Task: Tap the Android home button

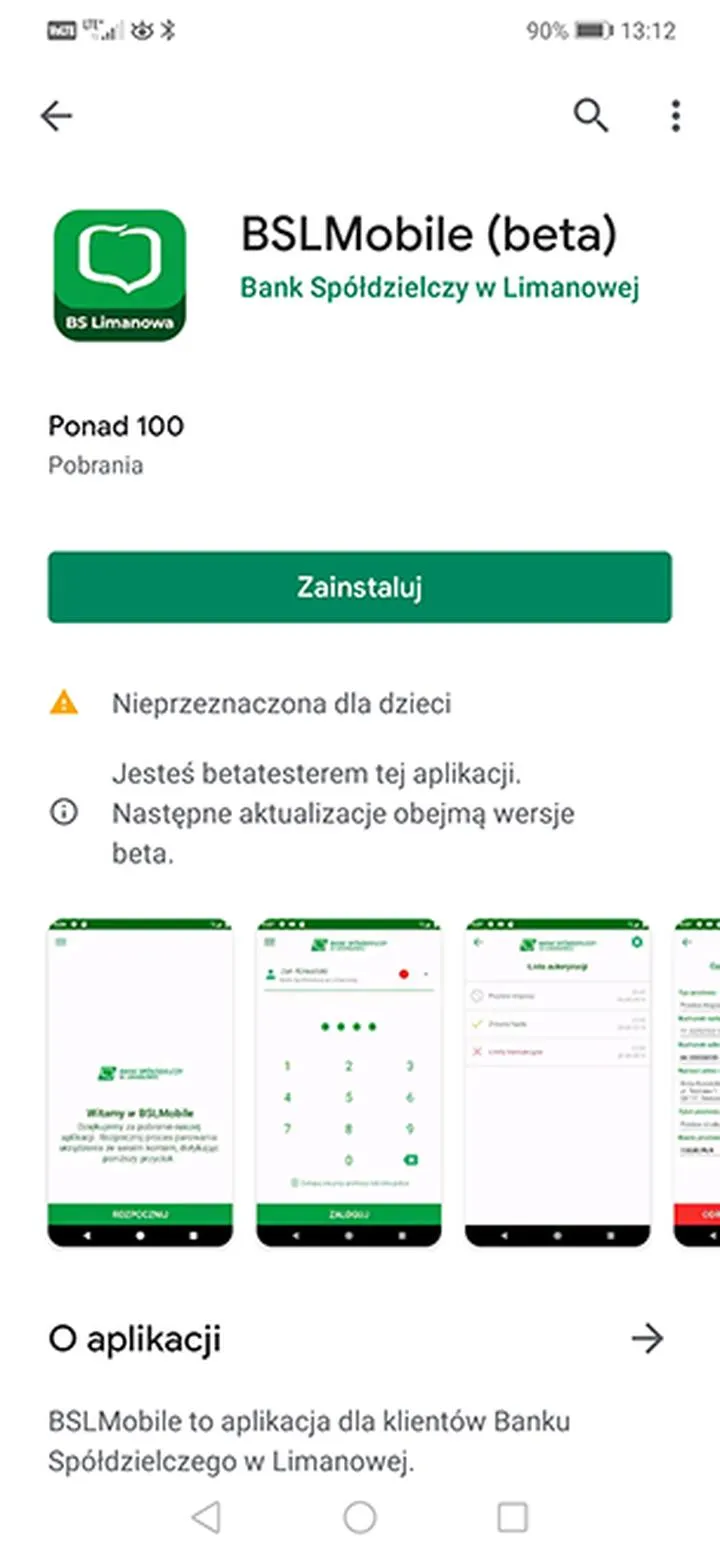Action: click(x=358, y=1517)
